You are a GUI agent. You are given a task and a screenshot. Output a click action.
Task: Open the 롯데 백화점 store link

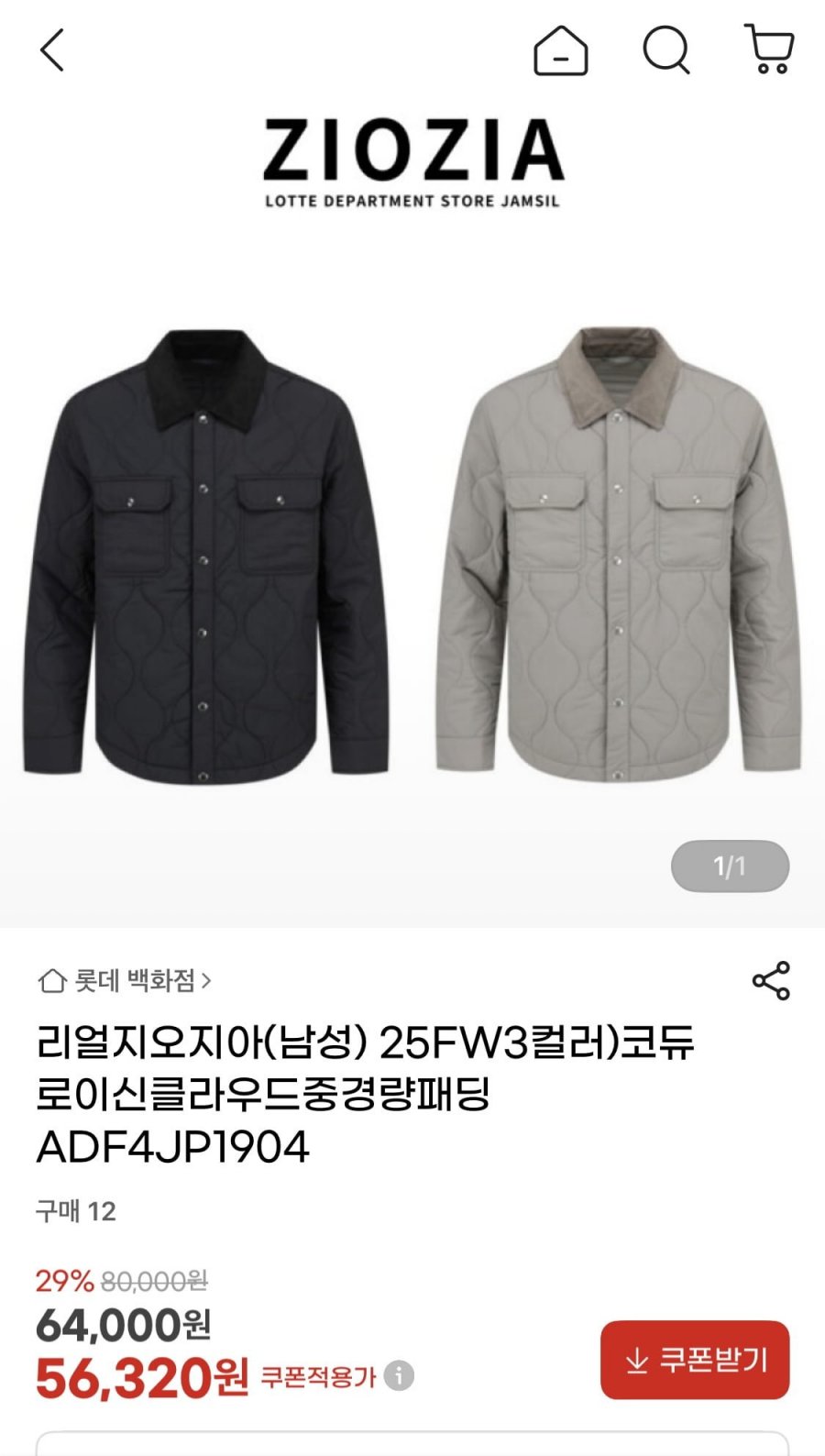click(x=125, y=981)
